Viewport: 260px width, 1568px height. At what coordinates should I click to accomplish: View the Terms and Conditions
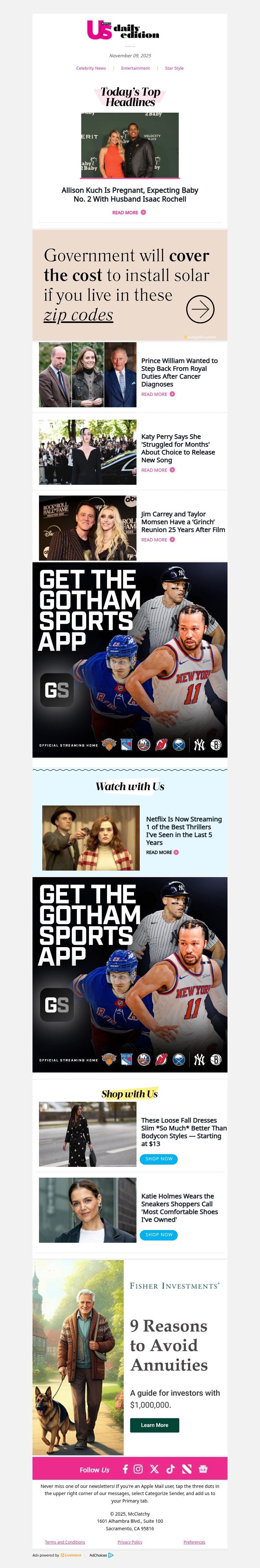click(x=65, y=1542)
